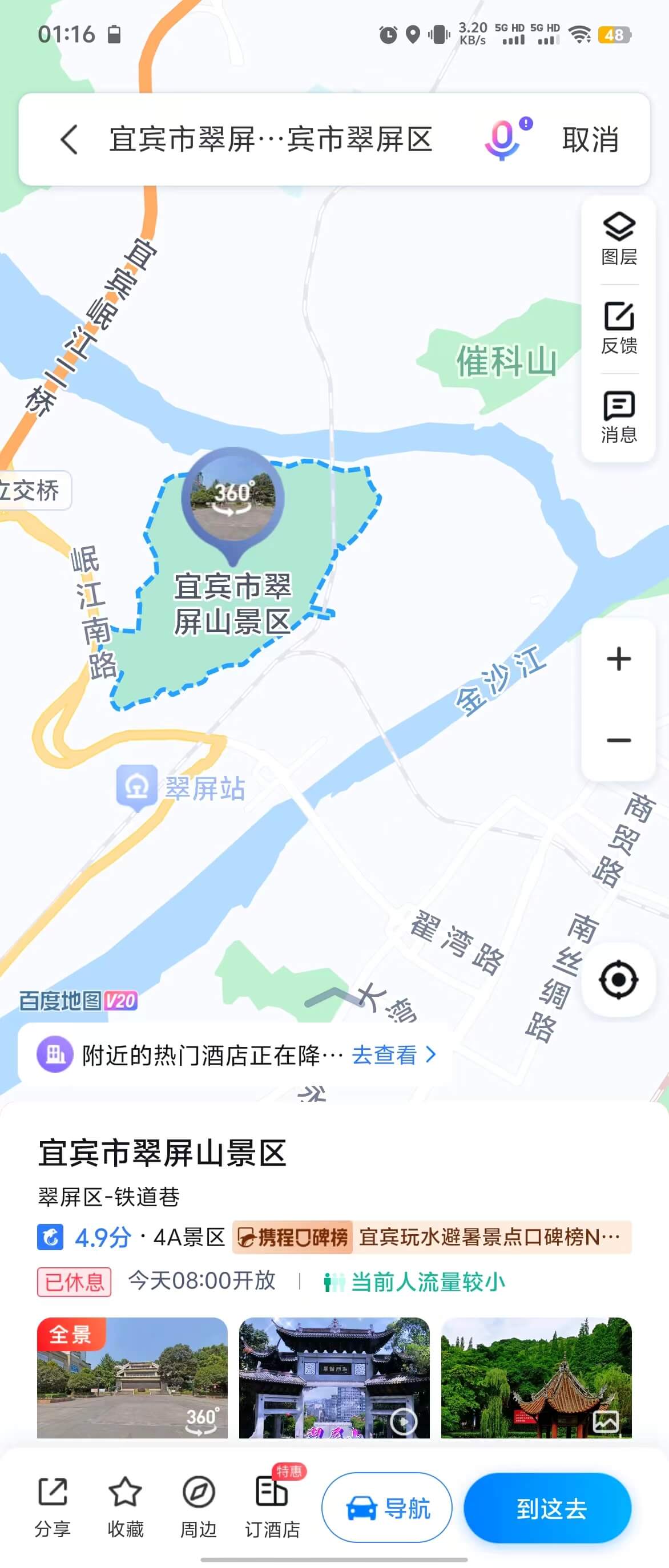Viewport: 669px width, 1568px height.
Task: Tap 到这去 to plan a route
Action: (x=547, y=1508)
